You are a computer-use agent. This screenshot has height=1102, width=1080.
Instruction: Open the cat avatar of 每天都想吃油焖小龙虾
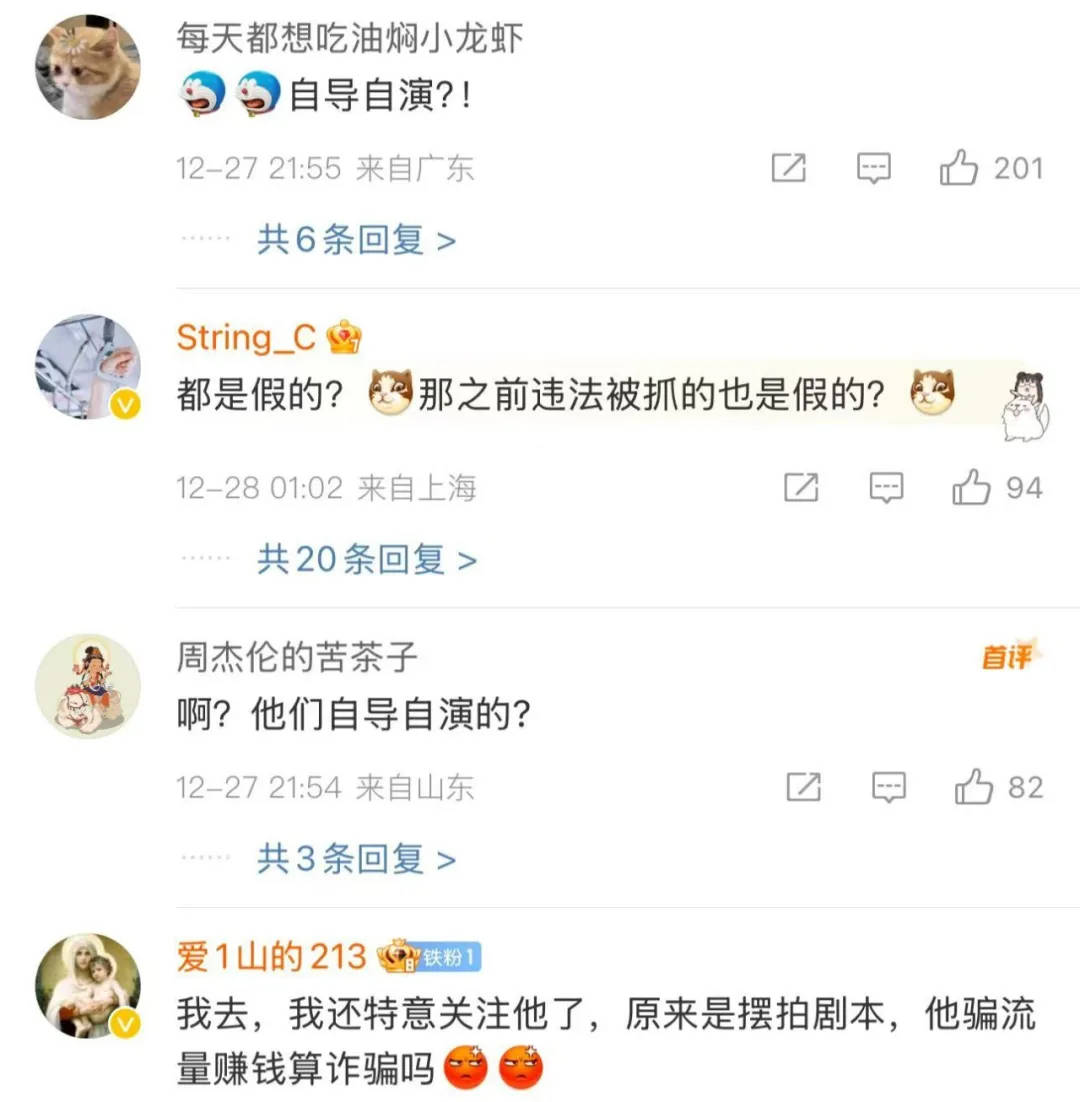click(87, 67)
